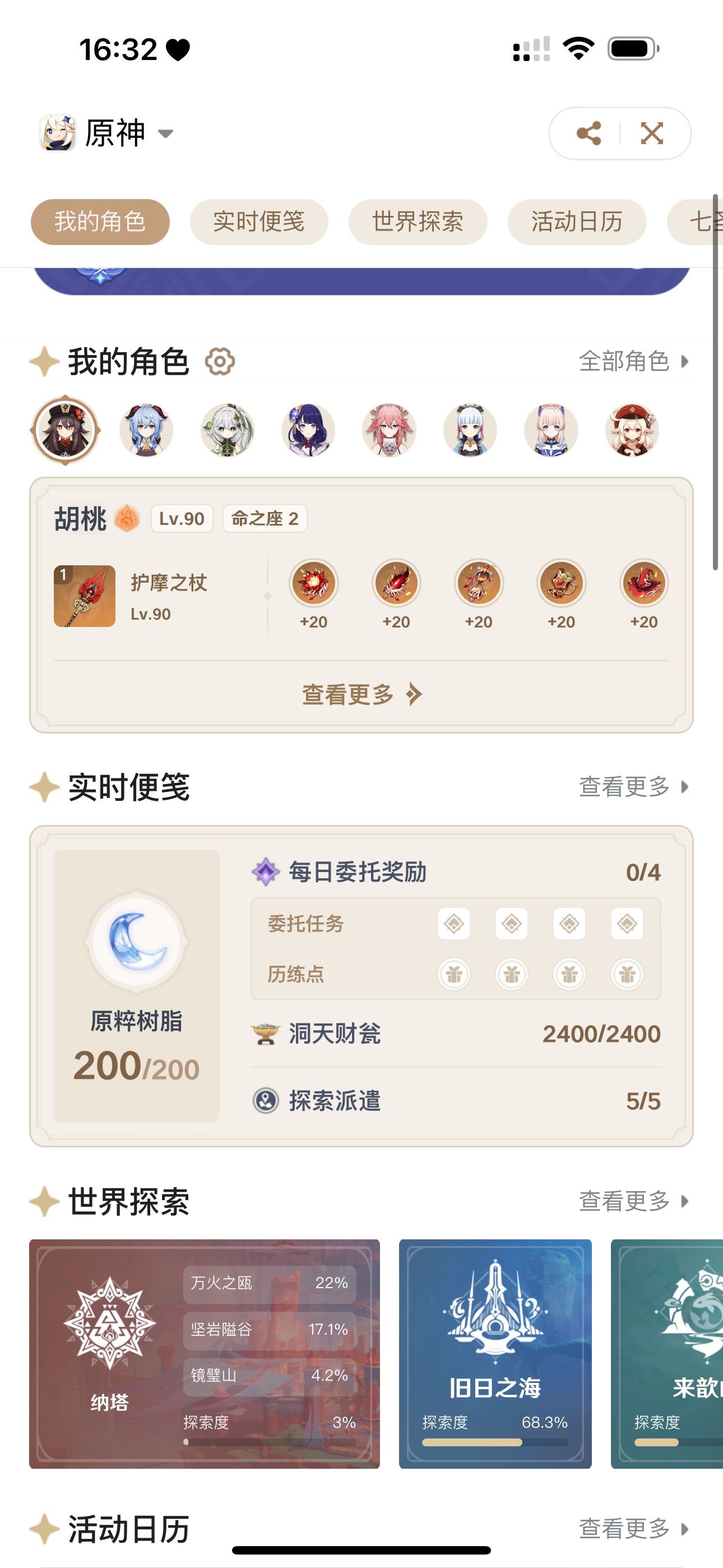Select the Ganyu avatar with blue hair
Screen dimensions: 723x1568
point(146,430)
